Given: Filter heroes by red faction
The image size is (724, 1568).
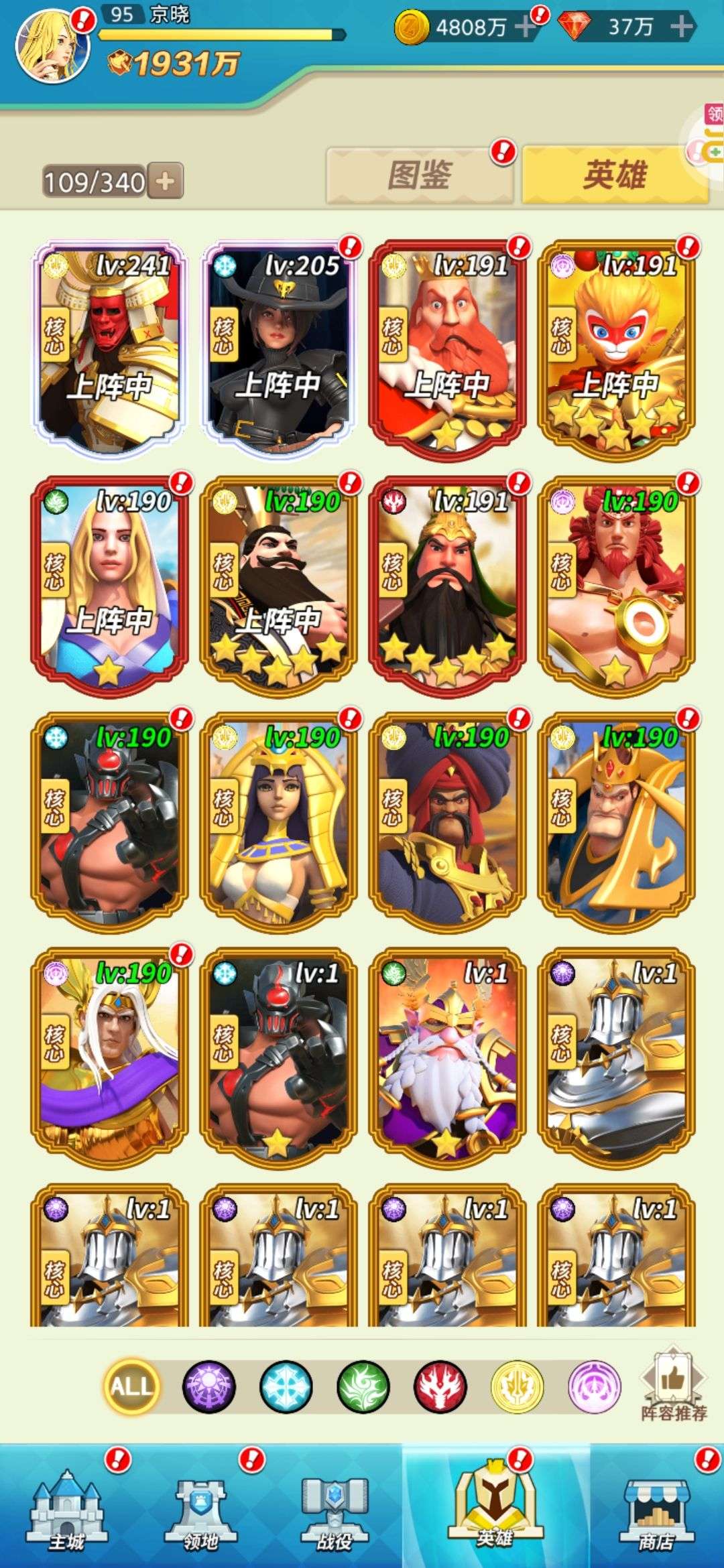Looking at the screenshot, I should (x=440, y=1386).
